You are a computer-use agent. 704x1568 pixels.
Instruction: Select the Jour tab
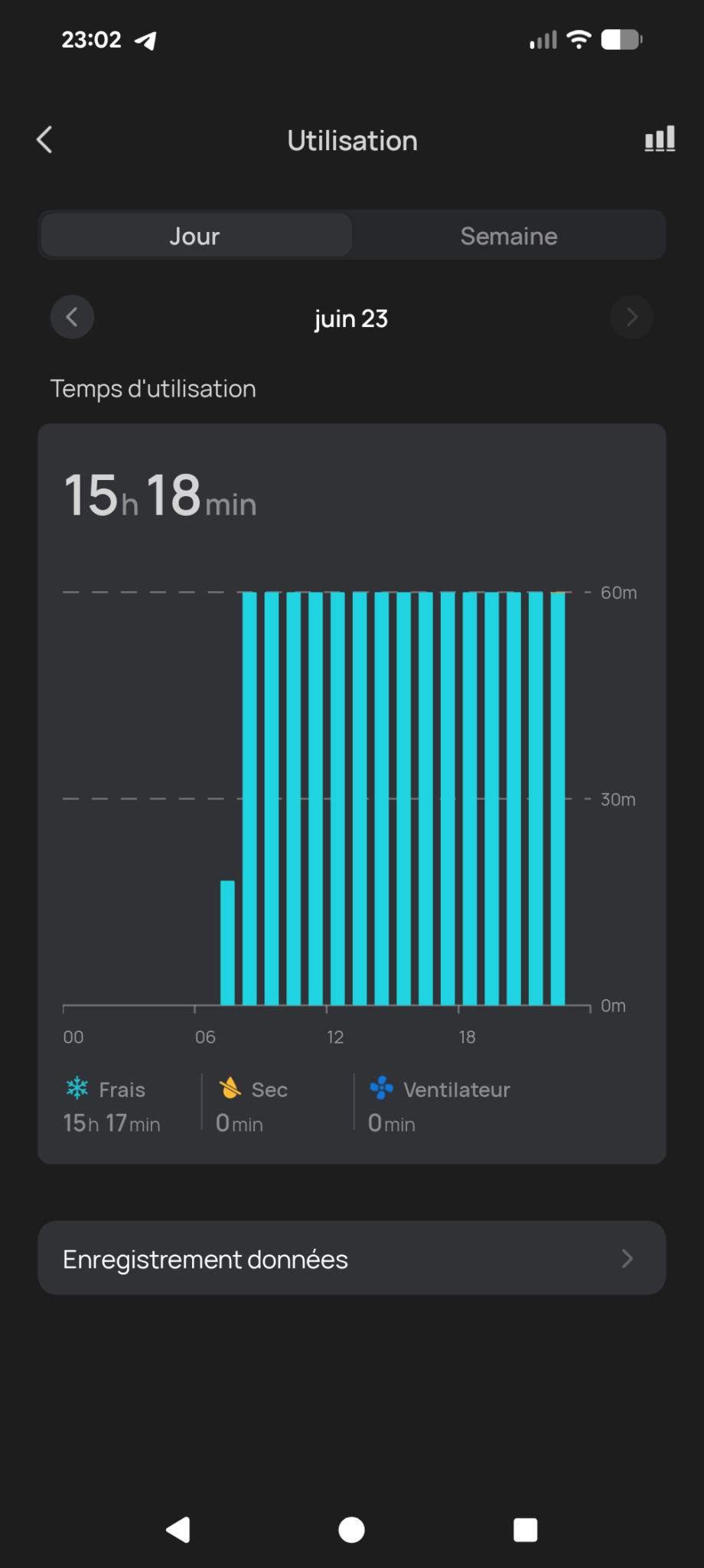196,236
